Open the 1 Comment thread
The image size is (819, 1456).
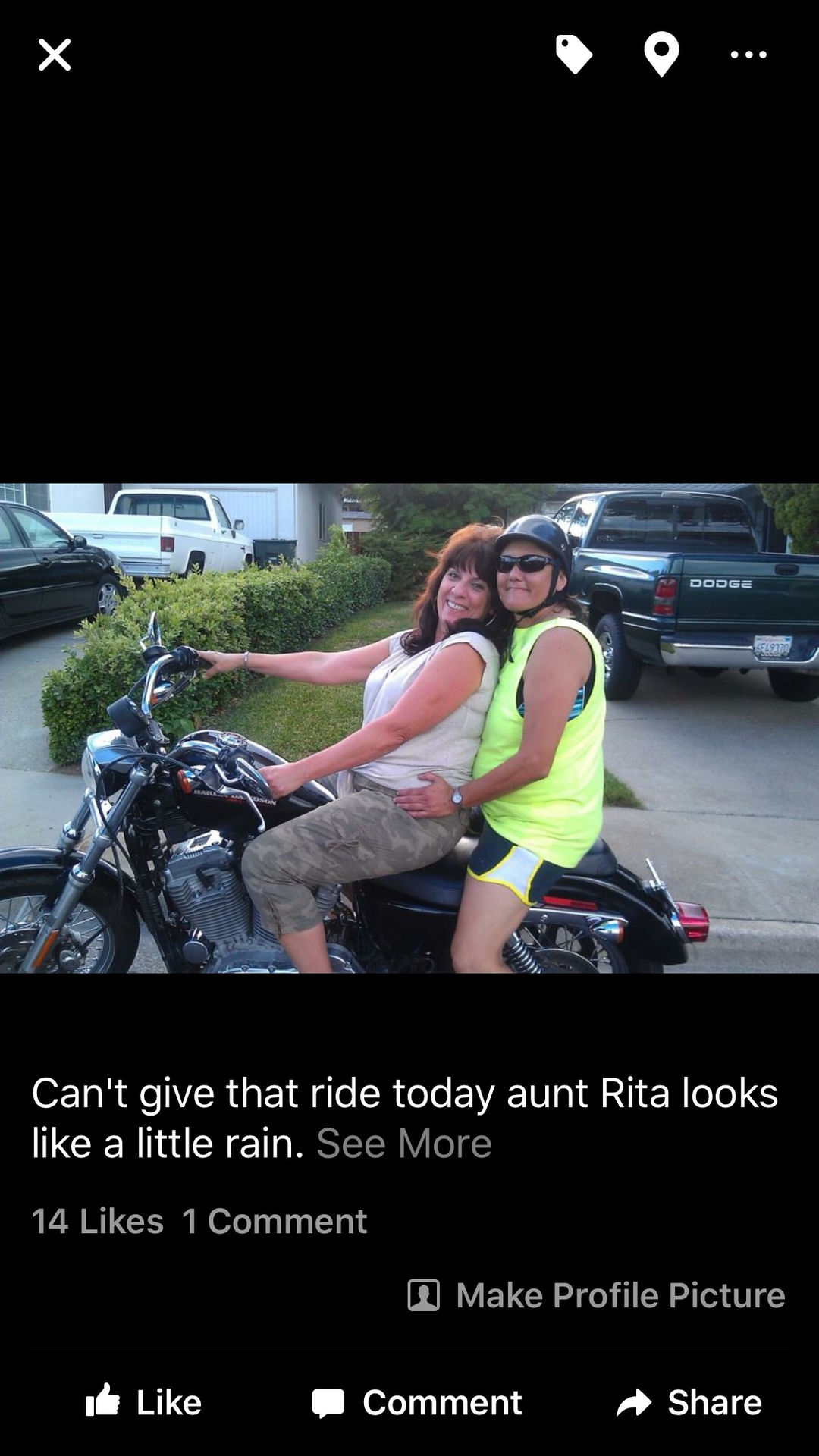point(275,1222)
